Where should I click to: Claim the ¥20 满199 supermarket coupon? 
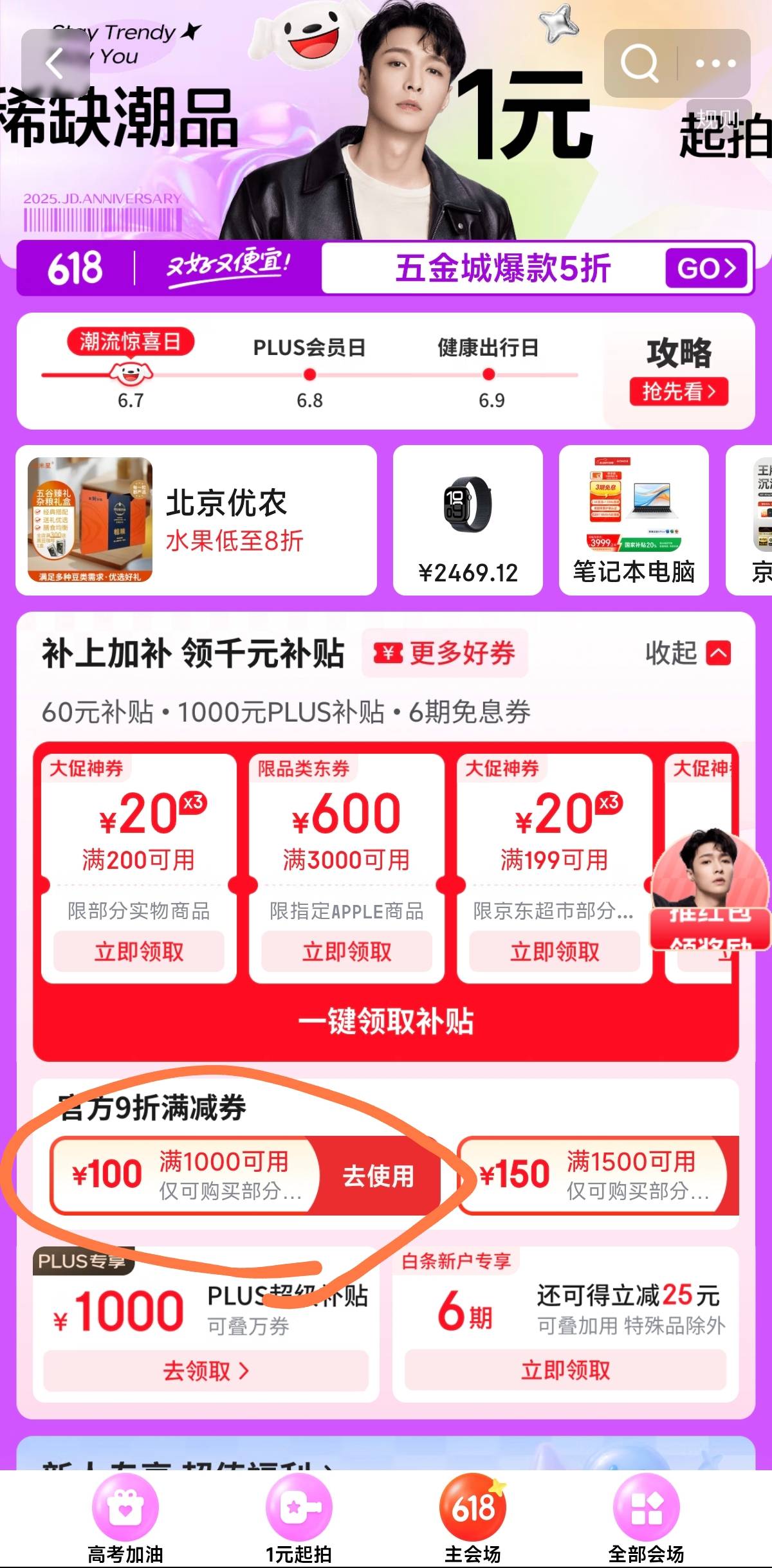pos(555,951)
